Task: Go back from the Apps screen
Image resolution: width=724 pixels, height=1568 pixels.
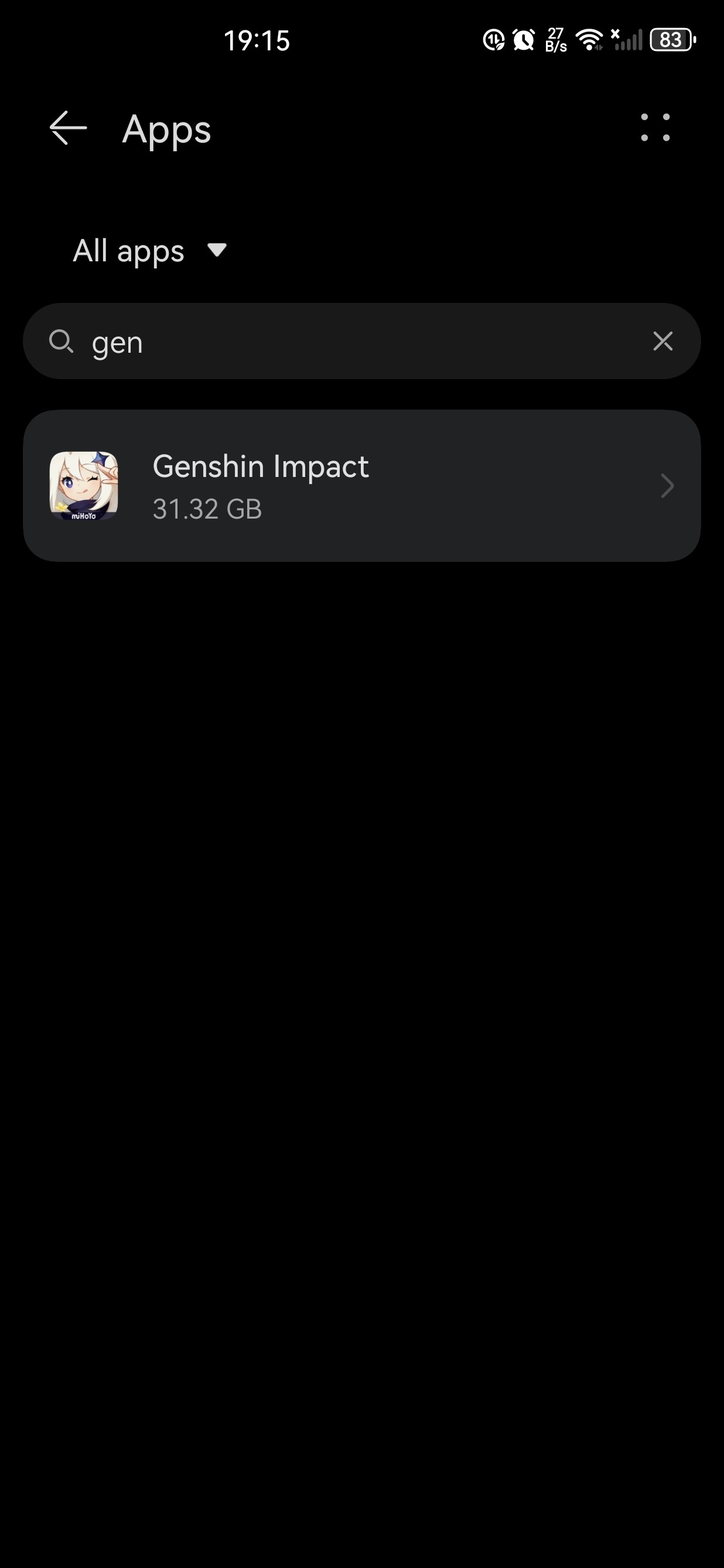Action: pyautogui.click(x=67, y=128)
